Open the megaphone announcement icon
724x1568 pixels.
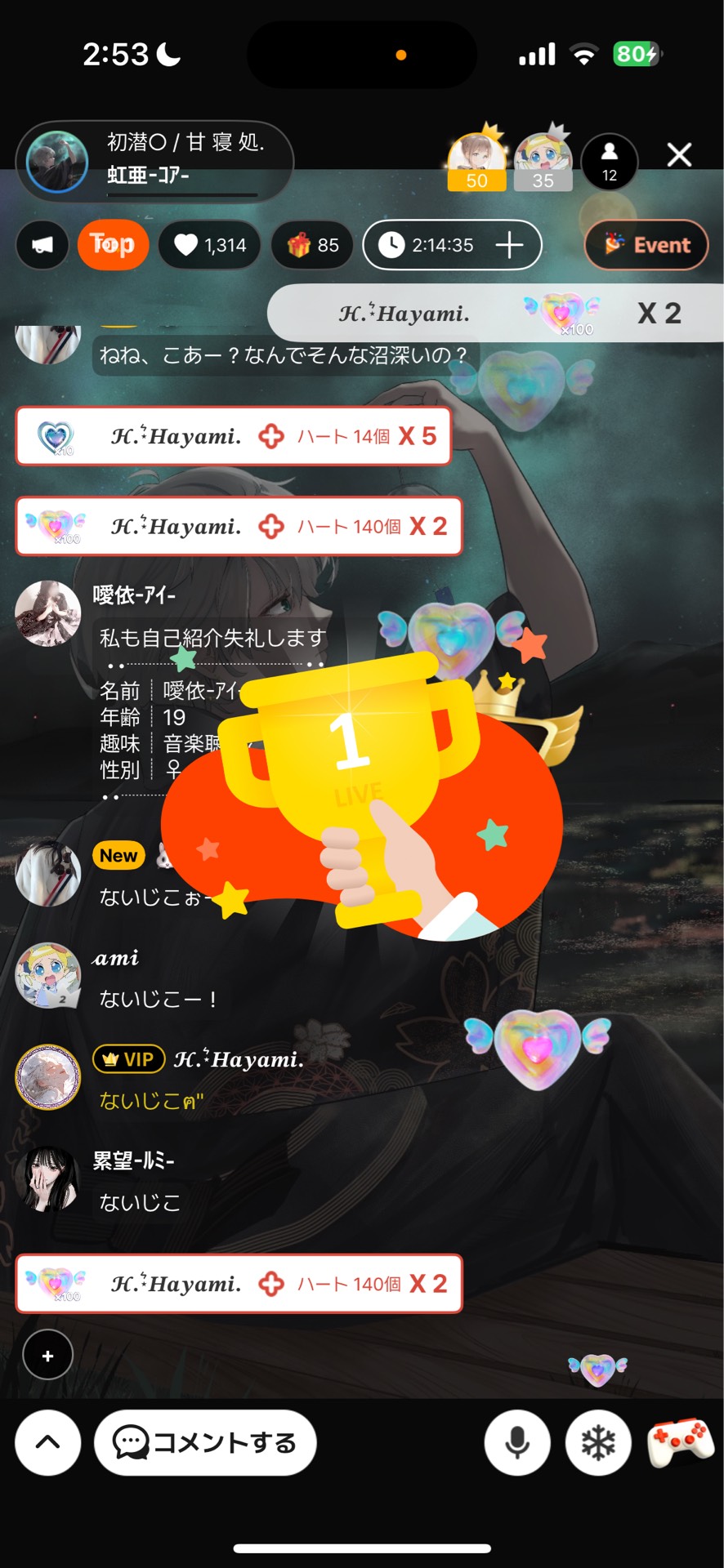pyautogui.click(x=42, y=245)
